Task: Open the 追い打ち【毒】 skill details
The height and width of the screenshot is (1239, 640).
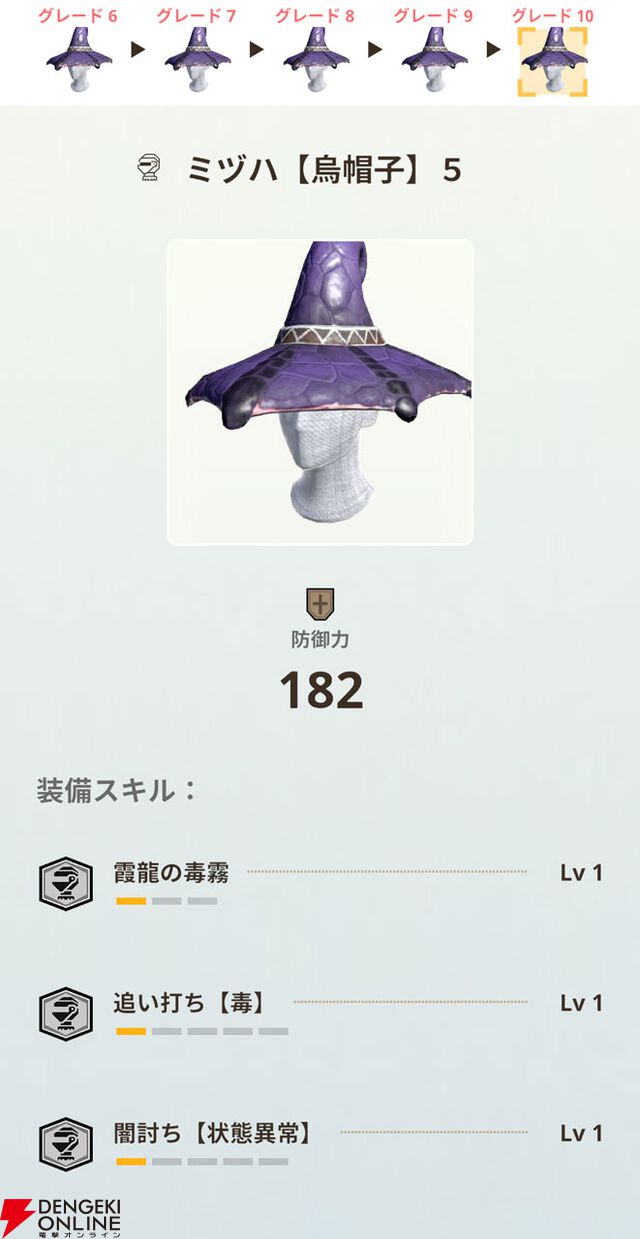Action: [x=190, y=1003]
